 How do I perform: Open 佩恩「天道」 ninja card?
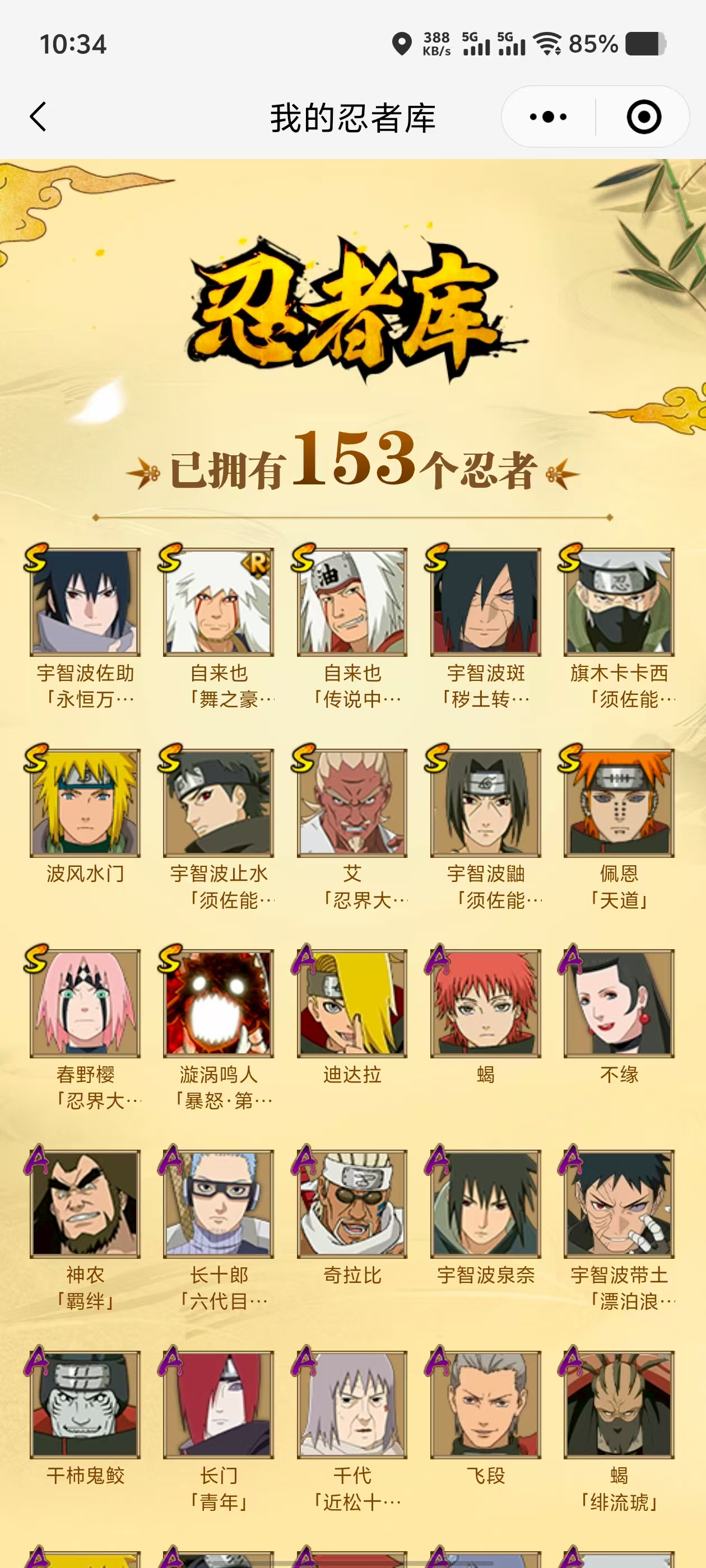(x=619, y=802)
